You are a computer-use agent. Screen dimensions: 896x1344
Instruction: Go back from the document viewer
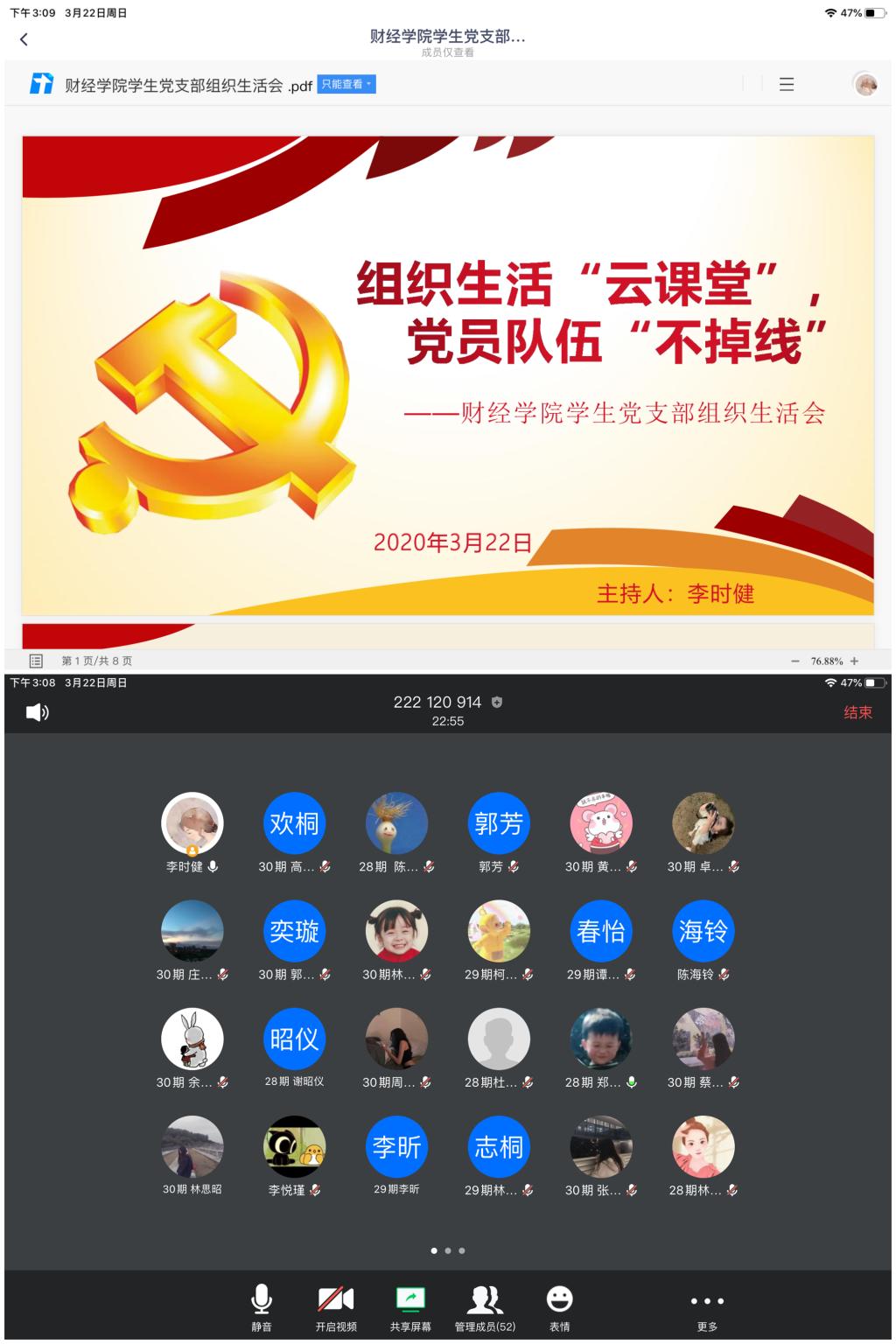(x=24, y=38)
